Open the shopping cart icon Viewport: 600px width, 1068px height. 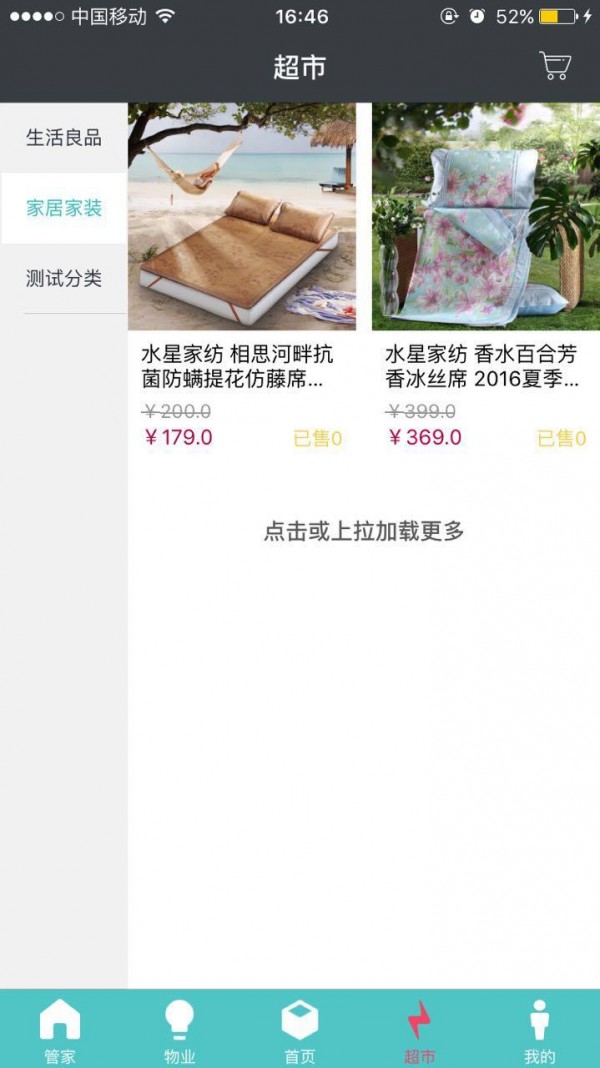[x=555, y=66]
